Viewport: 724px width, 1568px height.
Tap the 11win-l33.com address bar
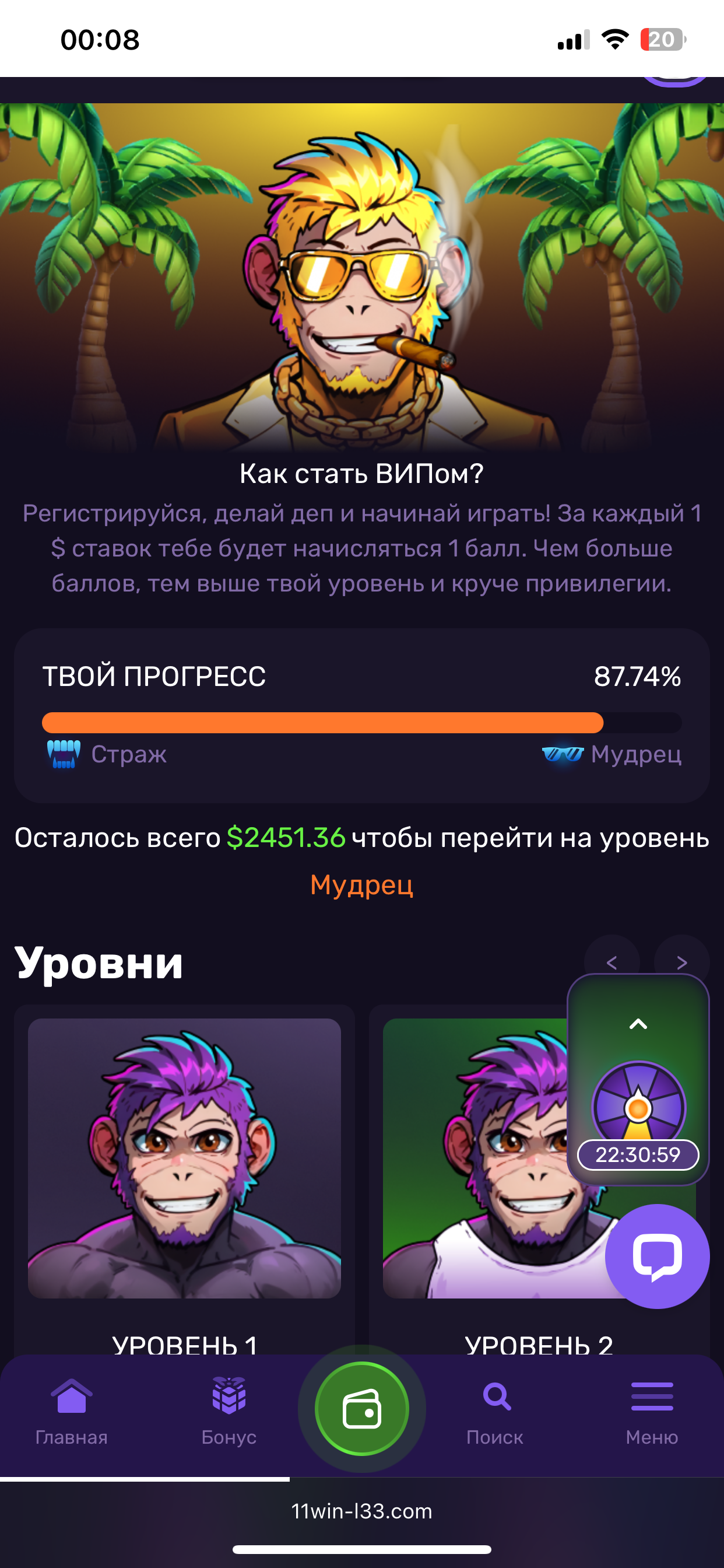361,1511
